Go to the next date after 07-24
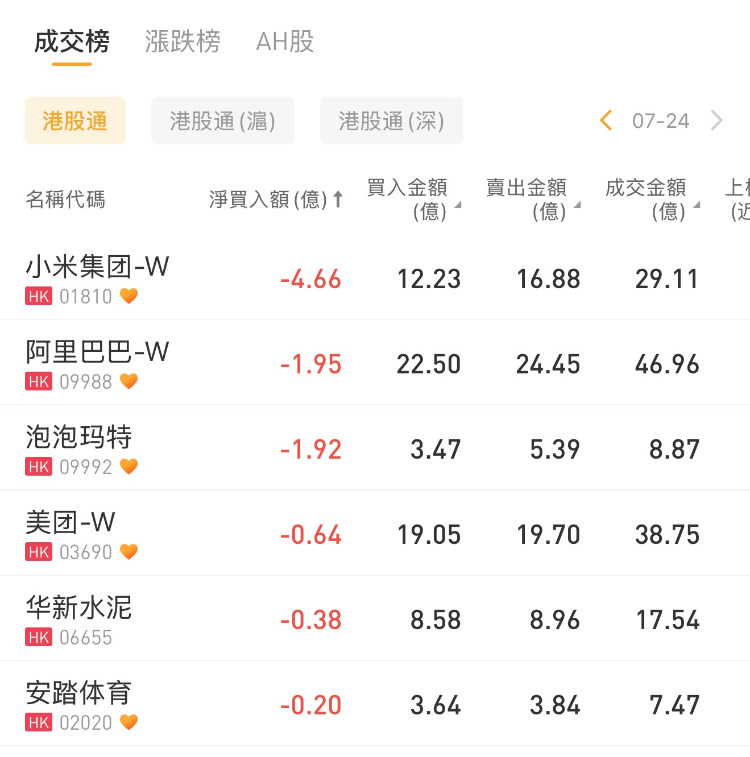 [x=716, y=121]
